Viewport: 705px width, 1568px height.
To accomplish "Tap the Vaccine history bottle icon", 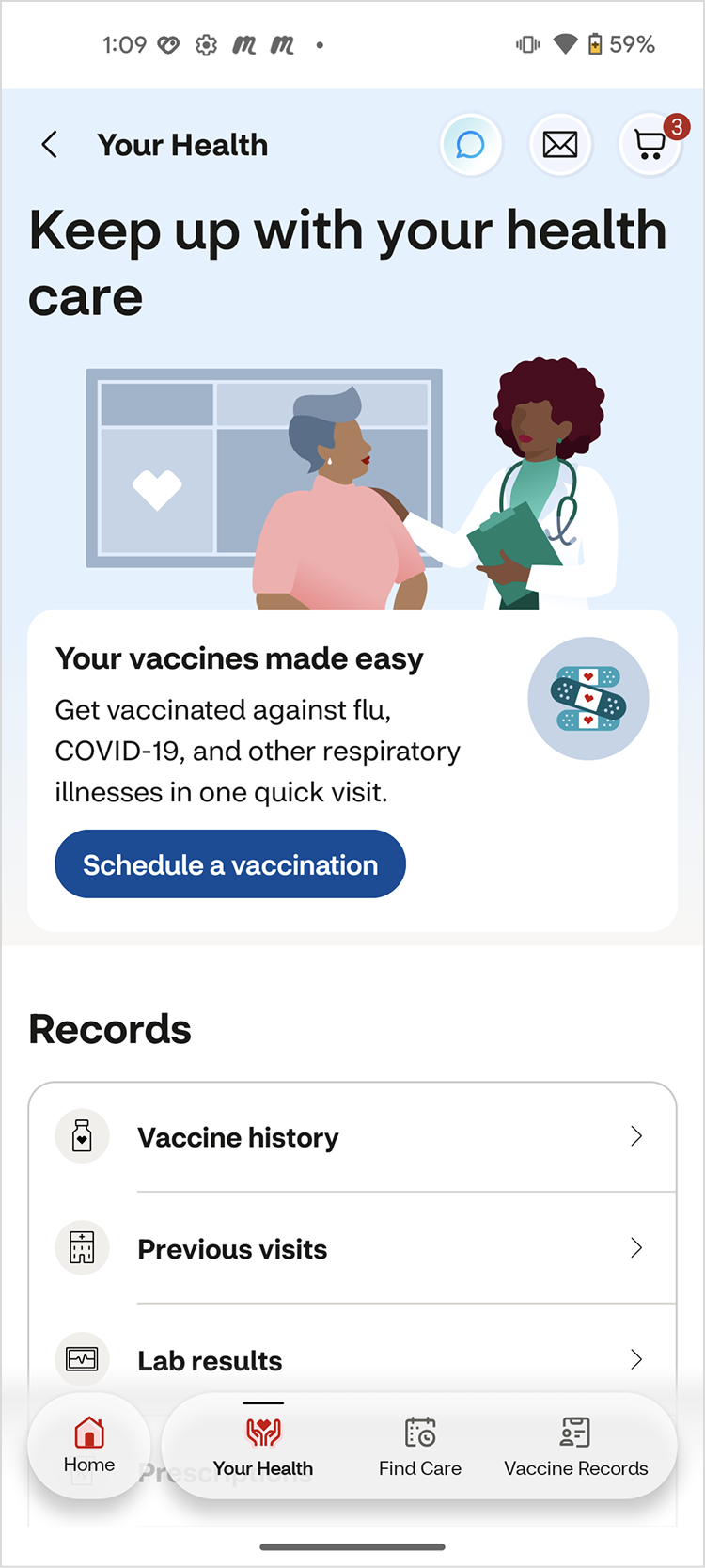I will [83, 1136].
